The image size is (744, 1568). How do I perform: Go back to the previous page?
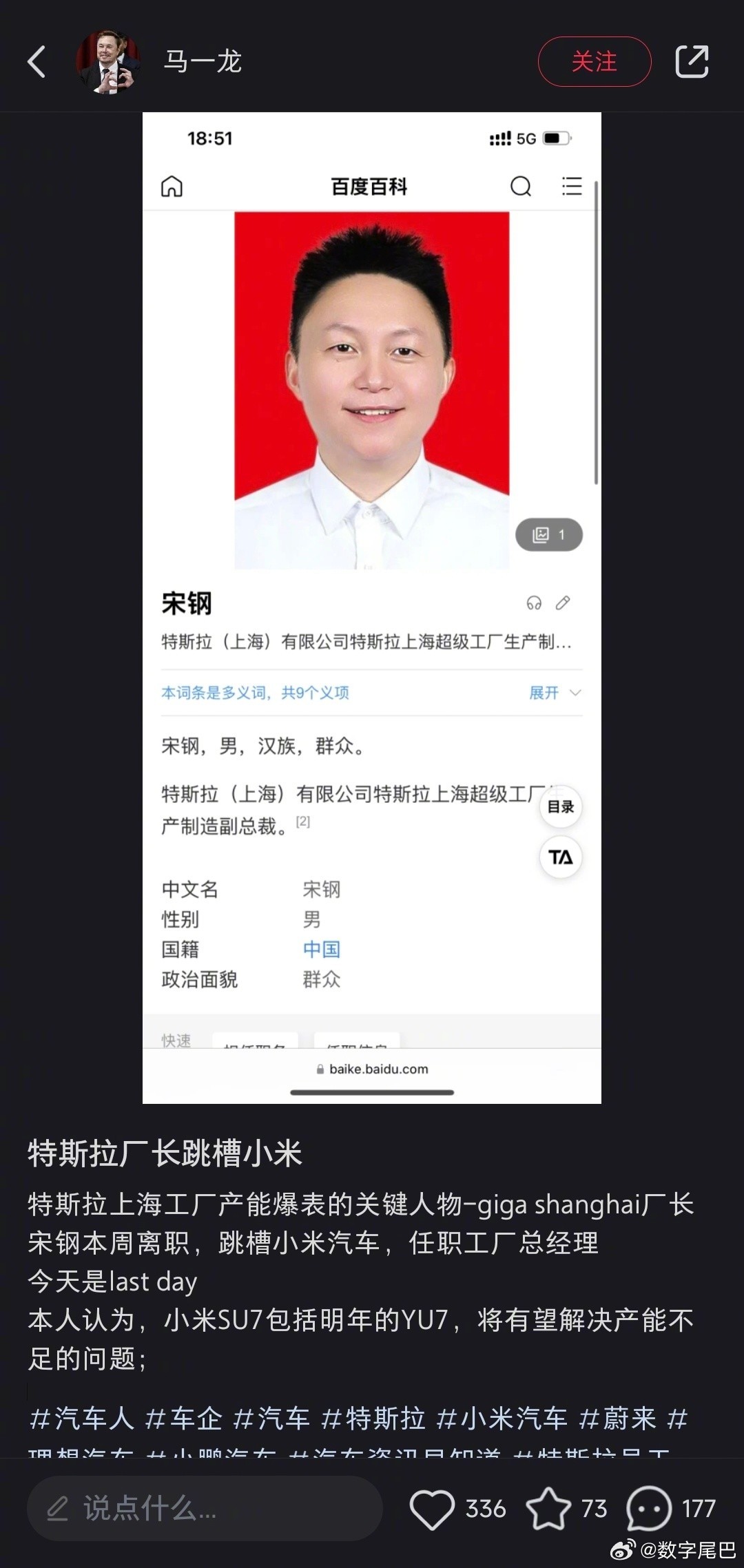pos(37,62)
